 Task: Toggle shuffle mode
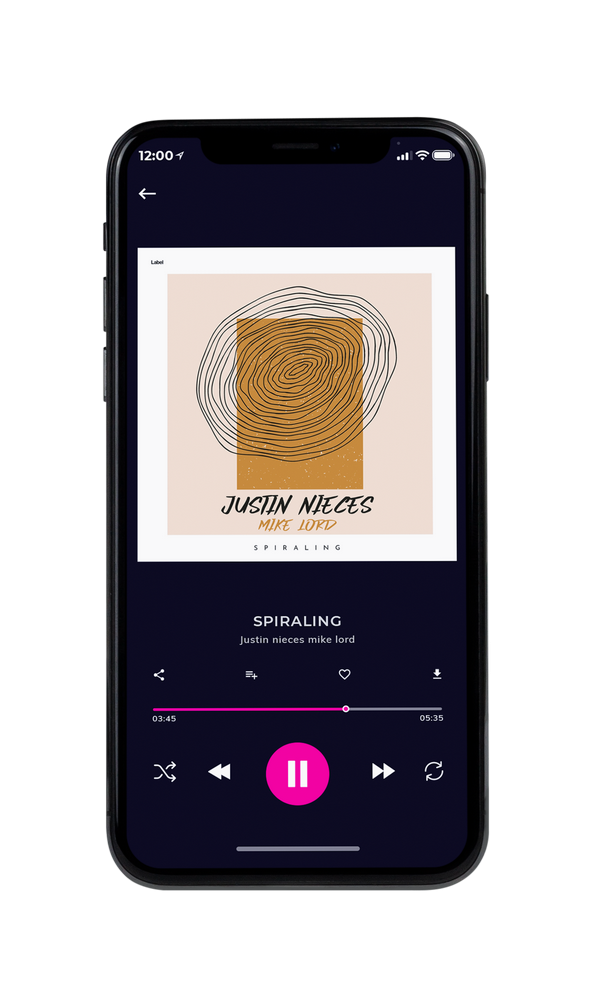tap(165, 772)
